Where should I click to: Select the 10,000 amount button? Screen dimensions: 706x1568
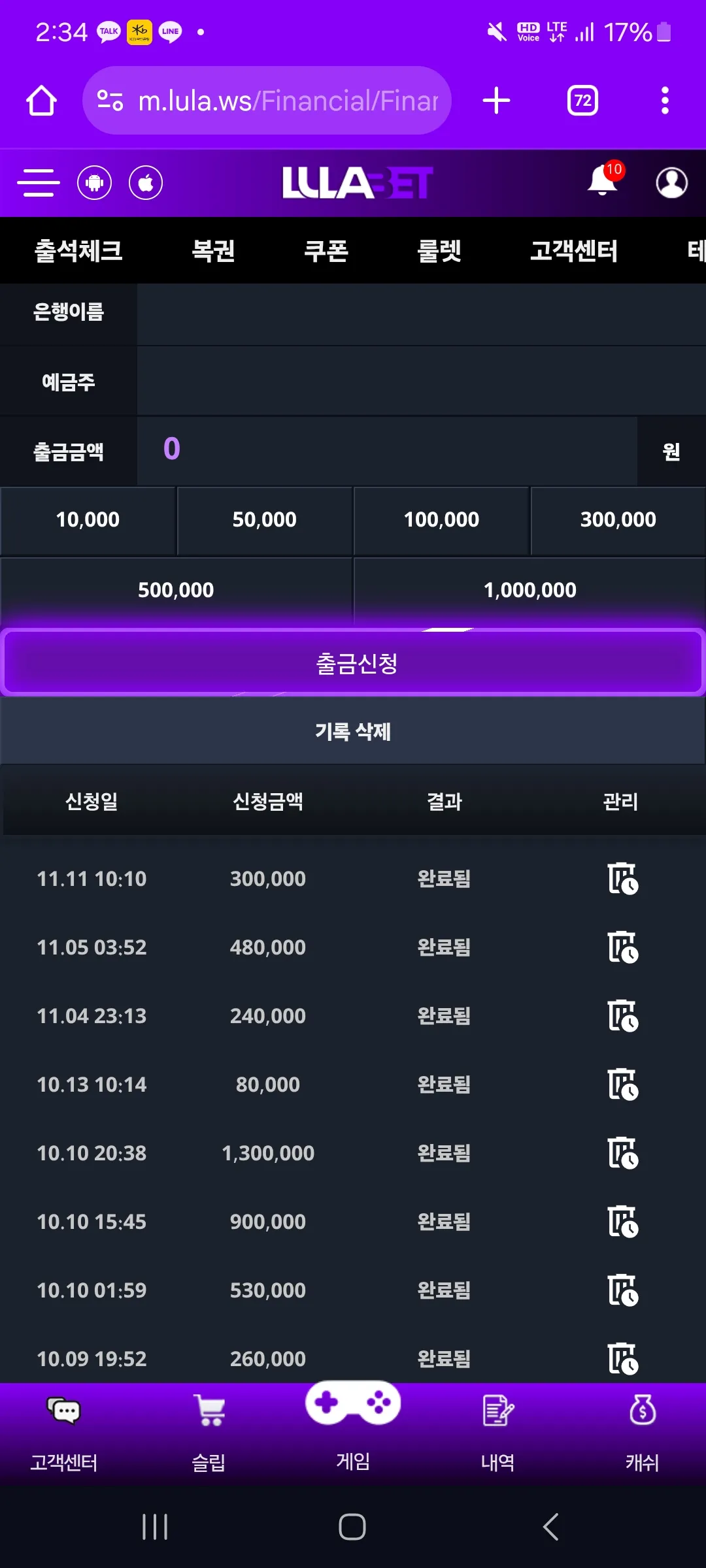tap(88, 521)
